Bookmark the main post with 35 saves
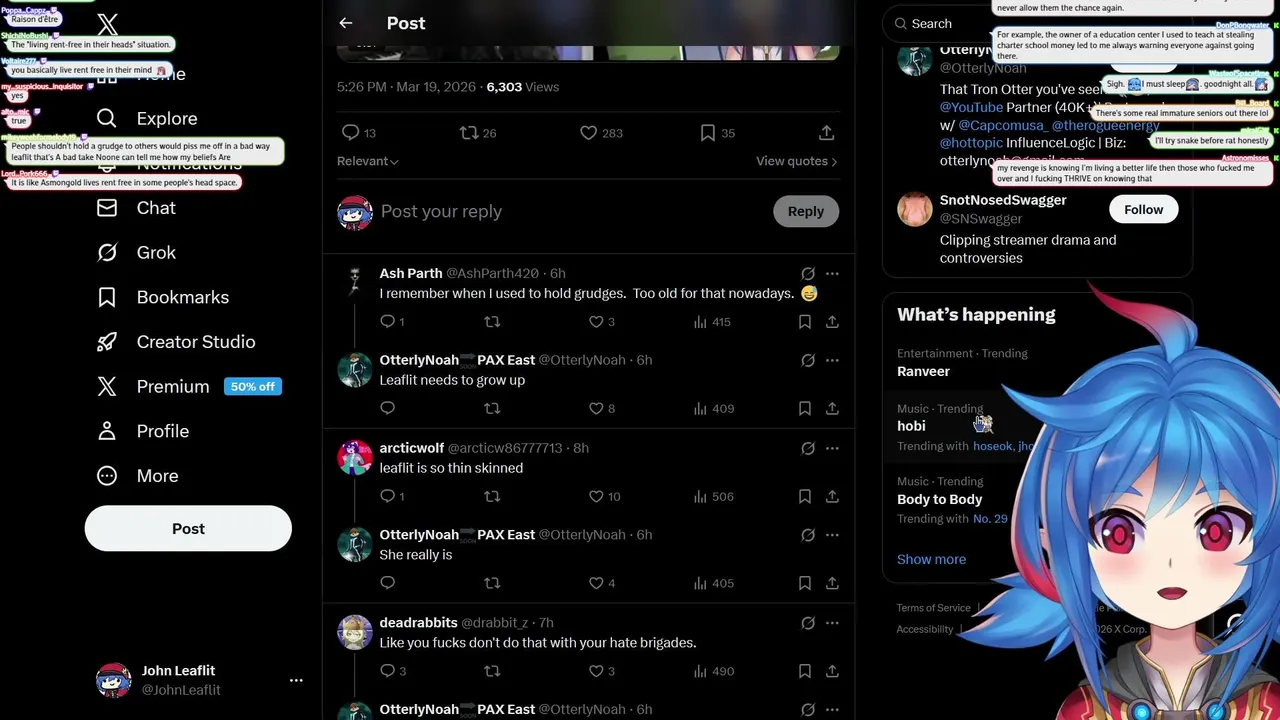 [708, 133]
